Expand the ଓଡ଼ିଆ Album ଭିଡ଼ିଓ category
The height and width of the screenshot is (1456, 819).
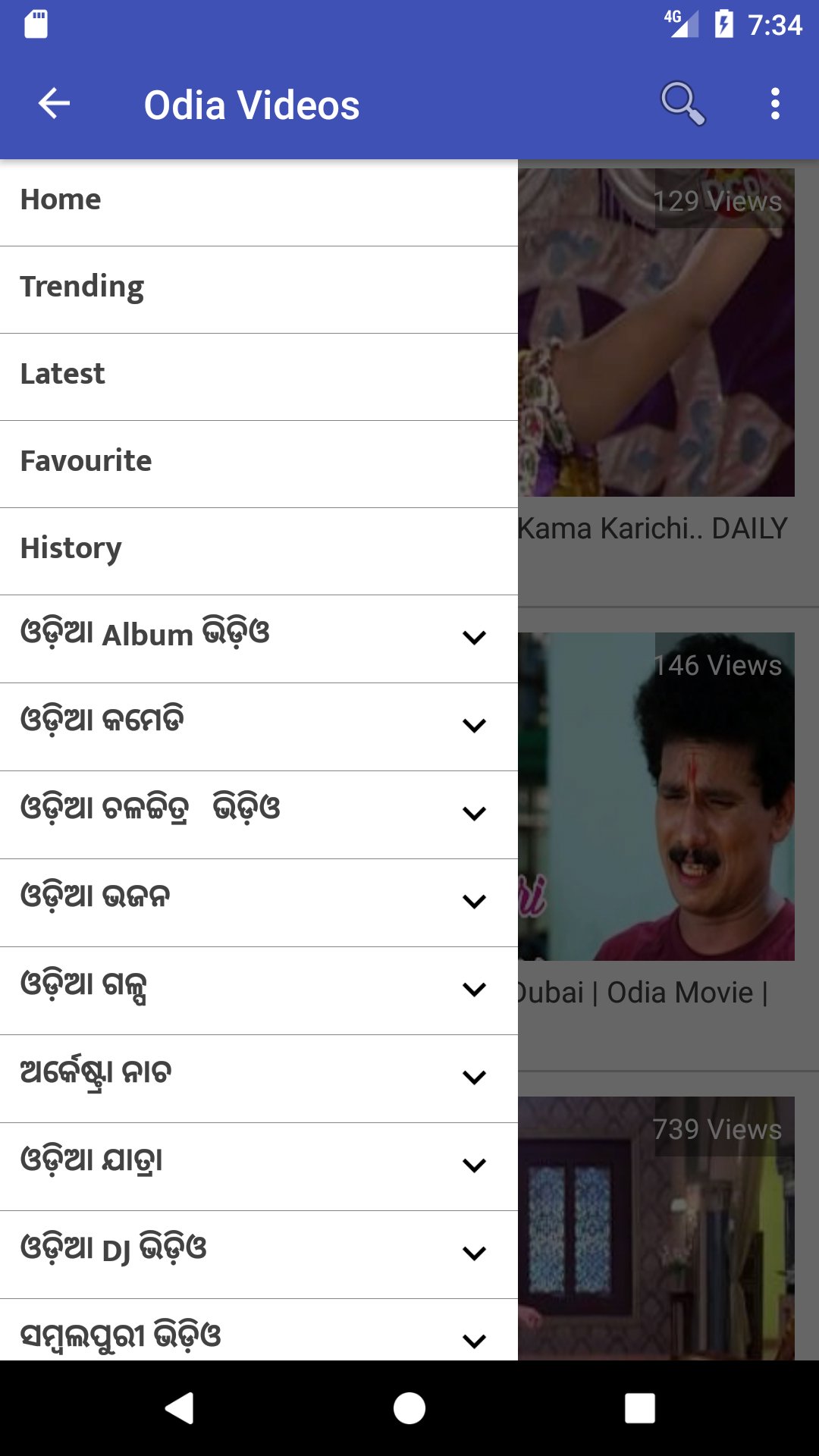tap(474, 638)
